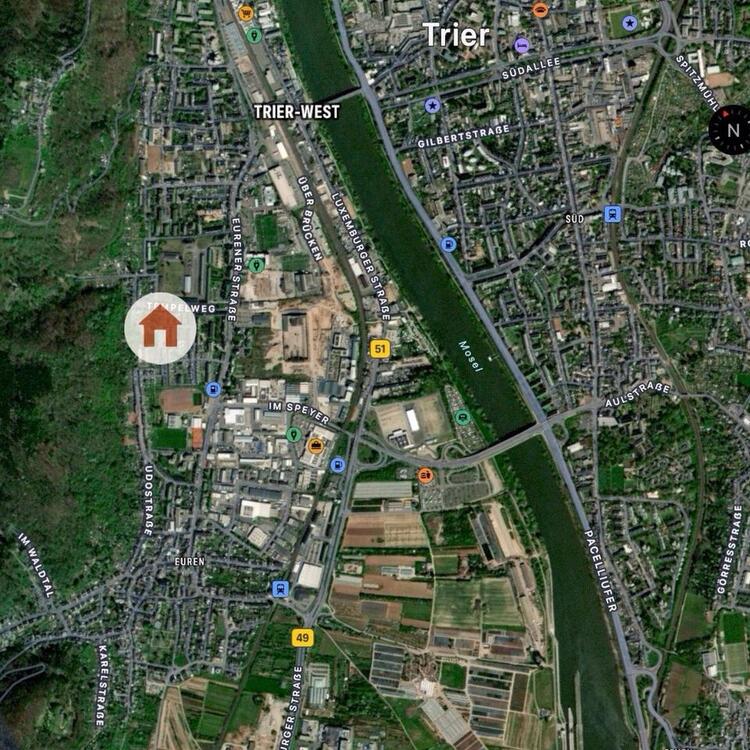The height and width of the screenshot is (750, 750).
Task: Select the orange briefcase pin below Im Speyer
Action: tap(316, 446)
